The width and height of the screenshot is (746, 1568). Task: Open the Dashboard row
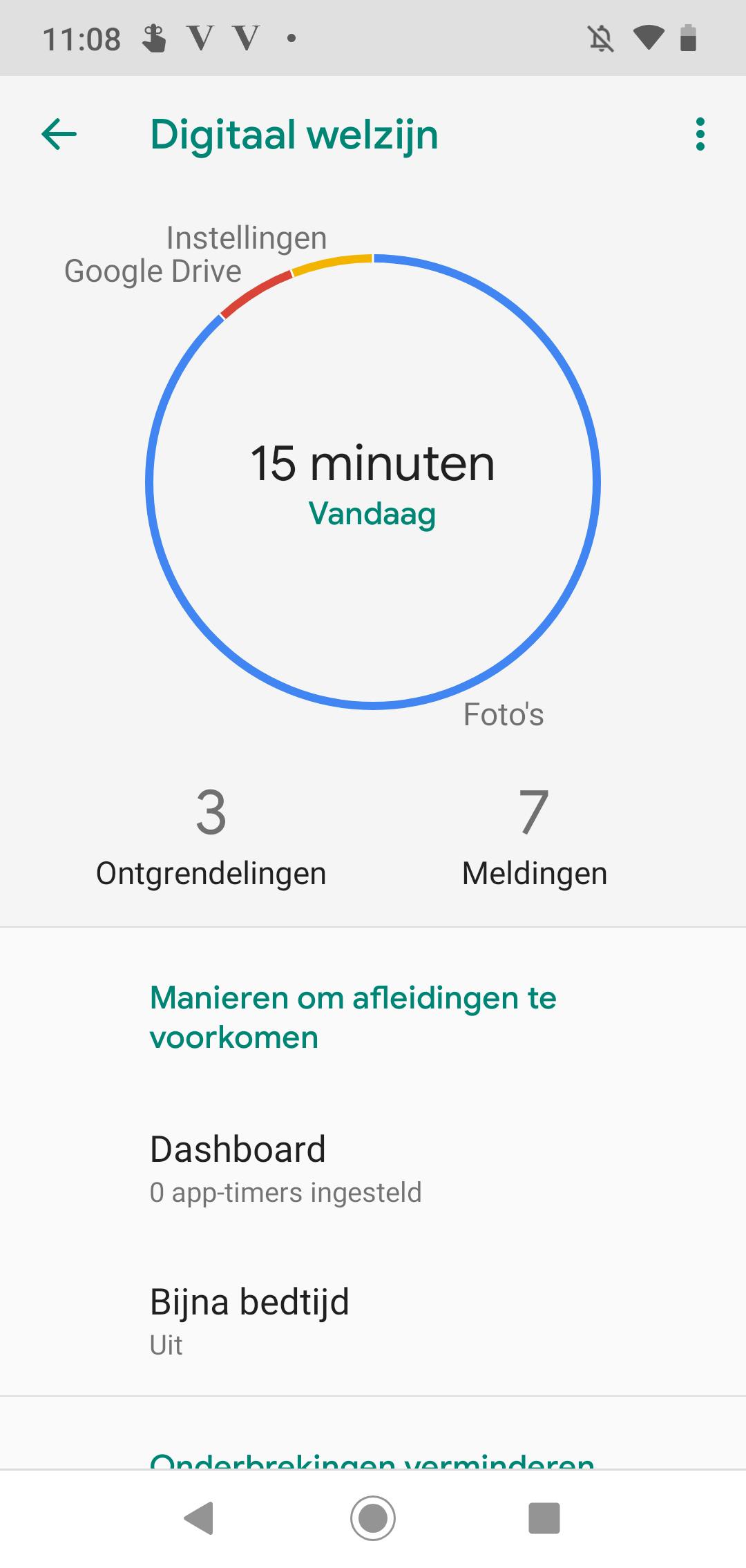tap(373, 1169)
